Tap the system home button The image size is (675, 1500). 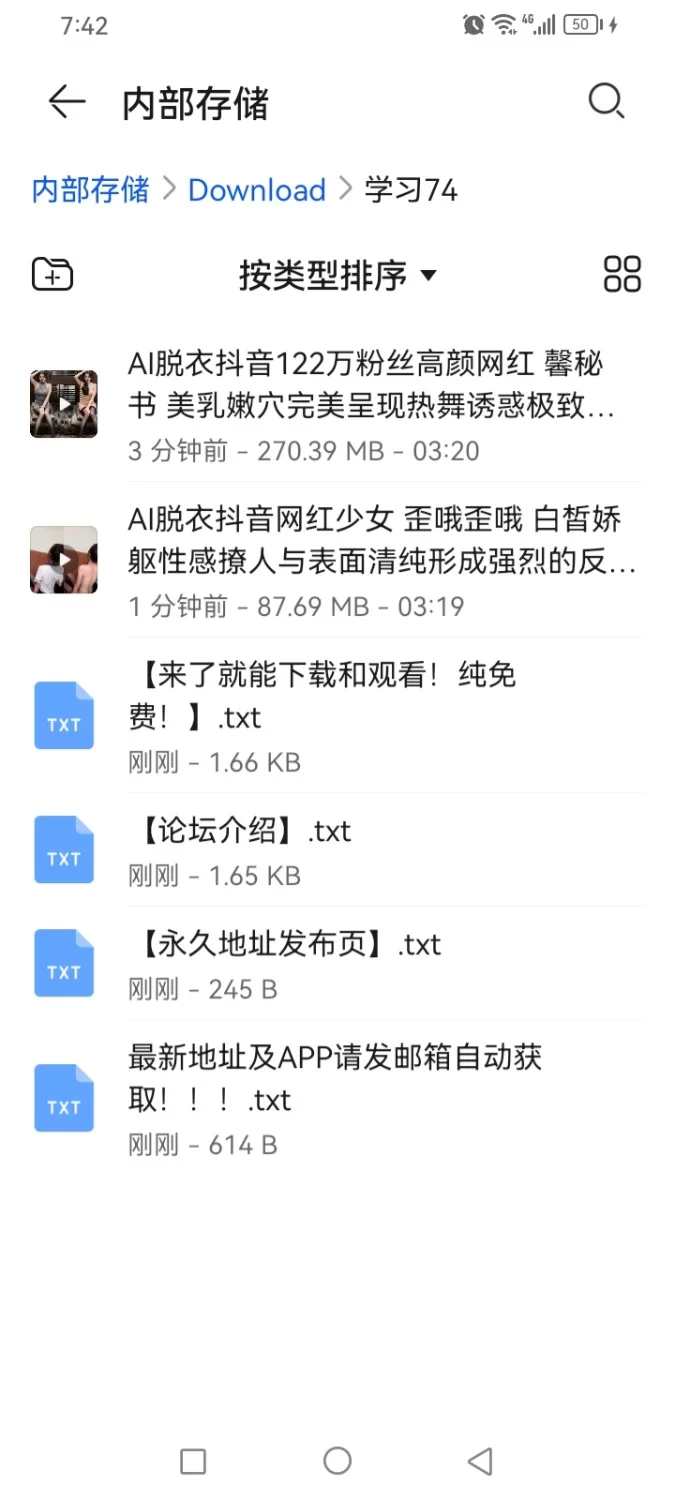337,1461
